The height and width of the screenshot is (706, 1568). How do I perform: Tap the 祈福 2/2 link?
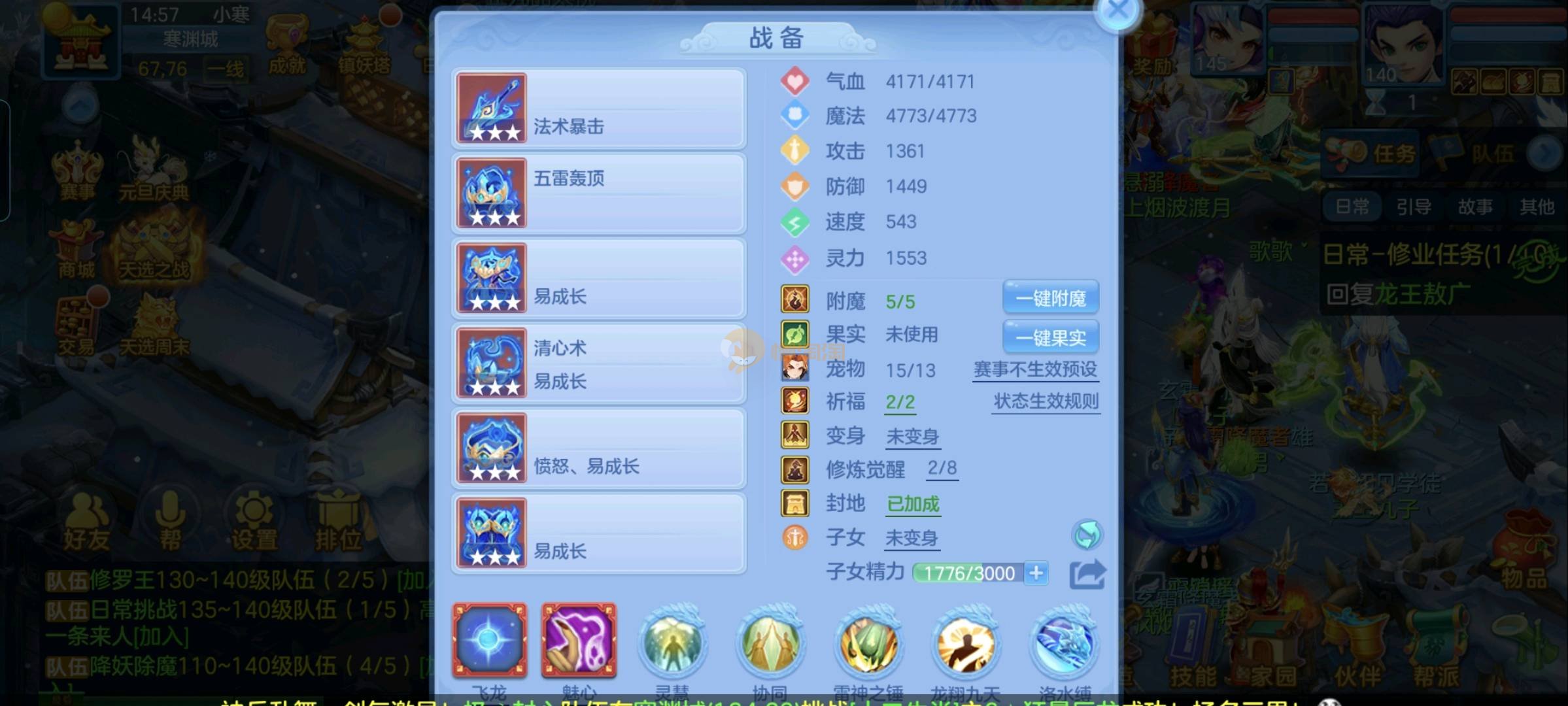900,402
